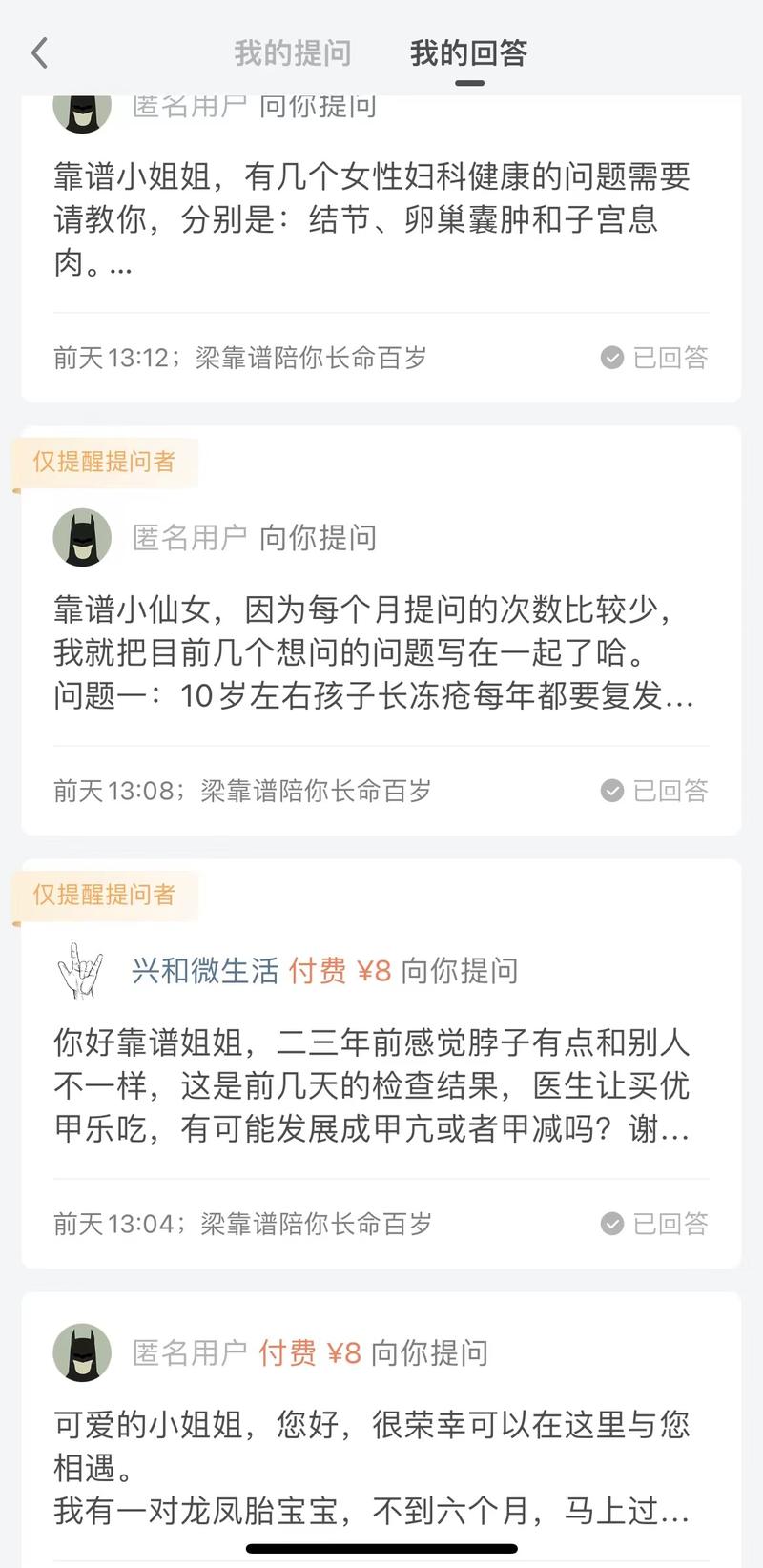This screenshot has height=1568, width=763.
Task: Toggle the 仅提醒提问者 badge on the frostbite question
Action: tap(105, 462)
